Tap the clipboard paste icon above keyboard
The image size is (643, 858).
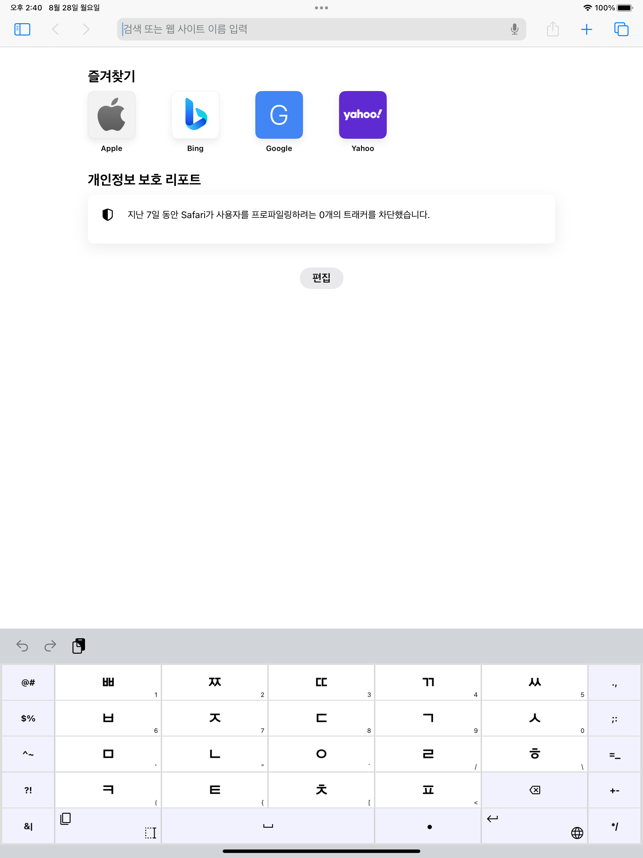tap(78, 646)
